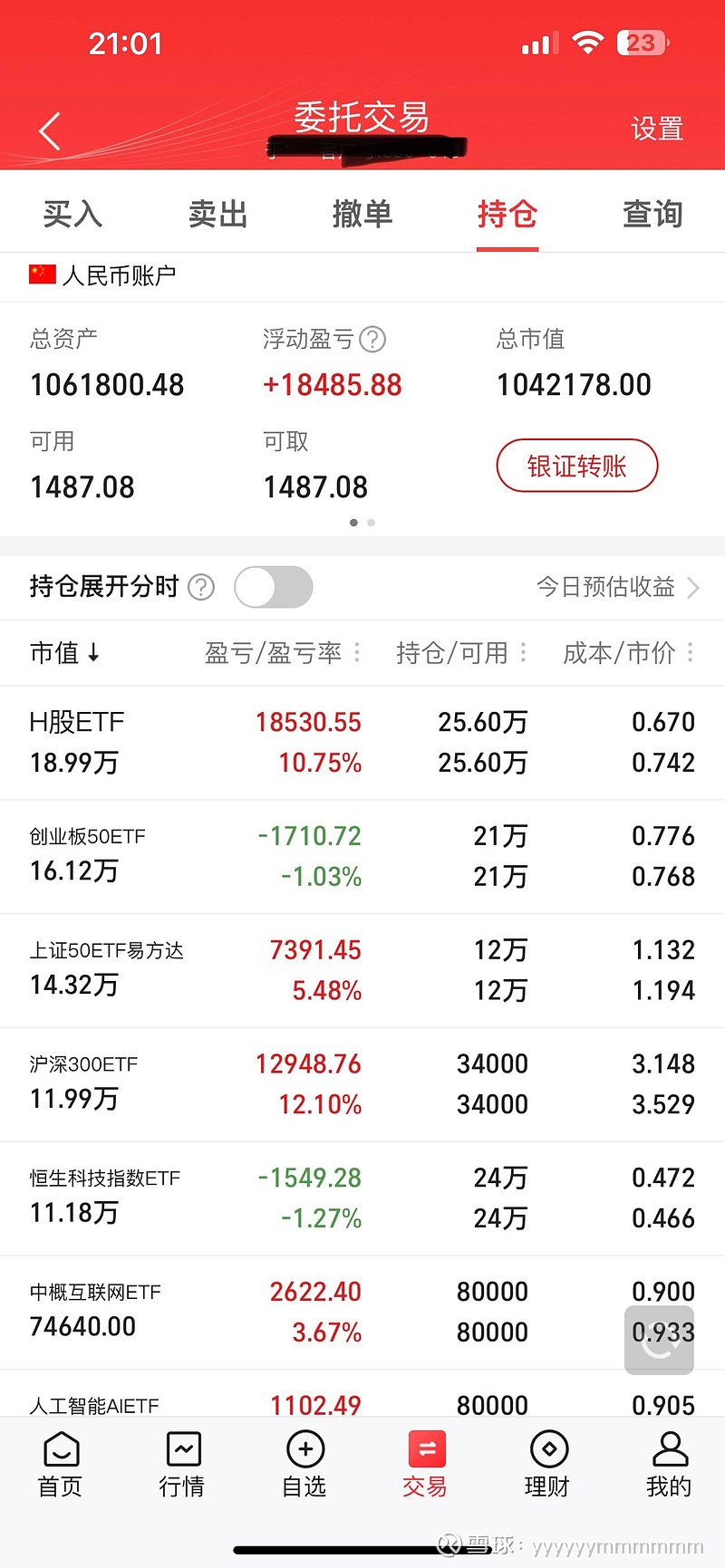The width and height of the screenshot is (725, 1568).
Task: Tap the 银证转账 button
Action: pyautogui.click(x=576, y=465)
